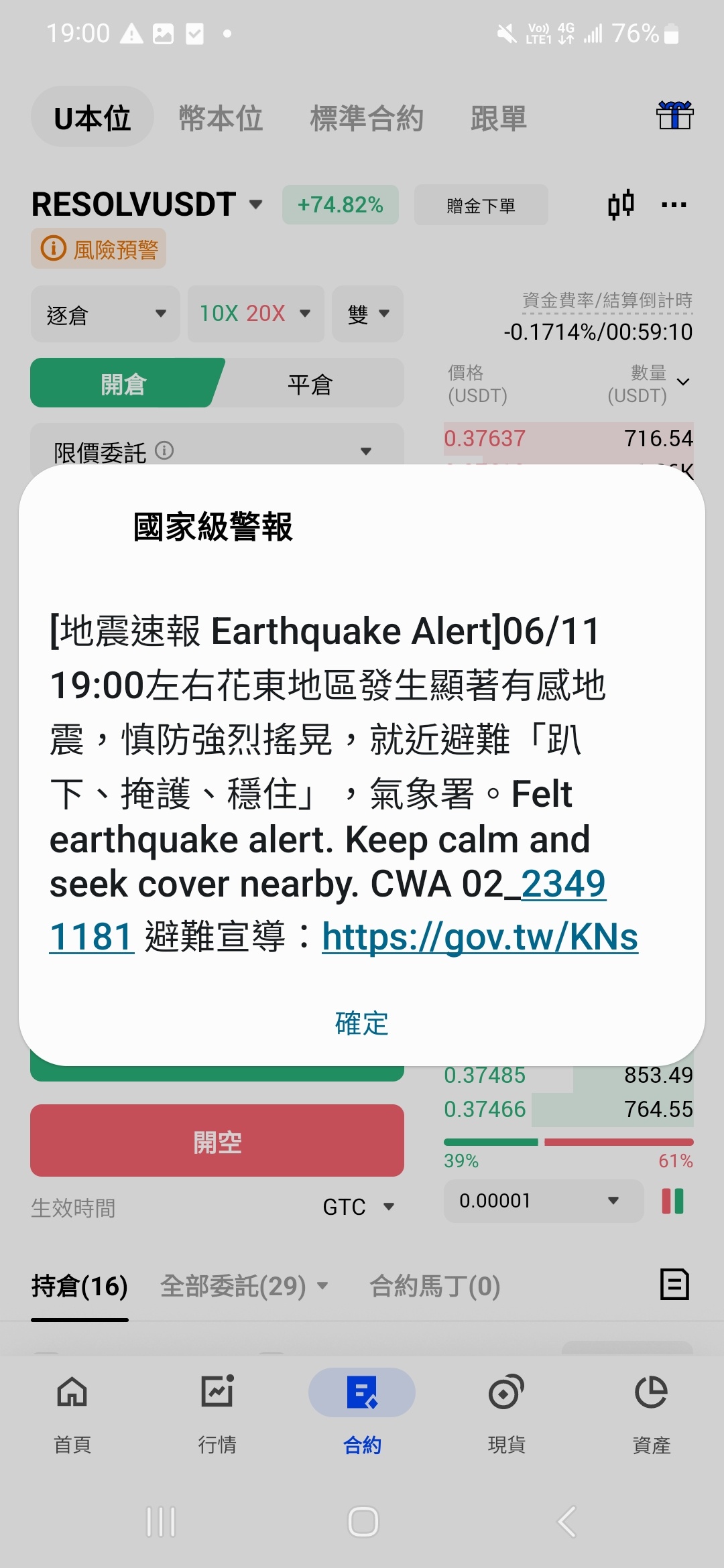Image resolution: width=724 pixels, height=1568 pixels.
Task: Tap the 贈金下單 button
Action: point(481,205)
